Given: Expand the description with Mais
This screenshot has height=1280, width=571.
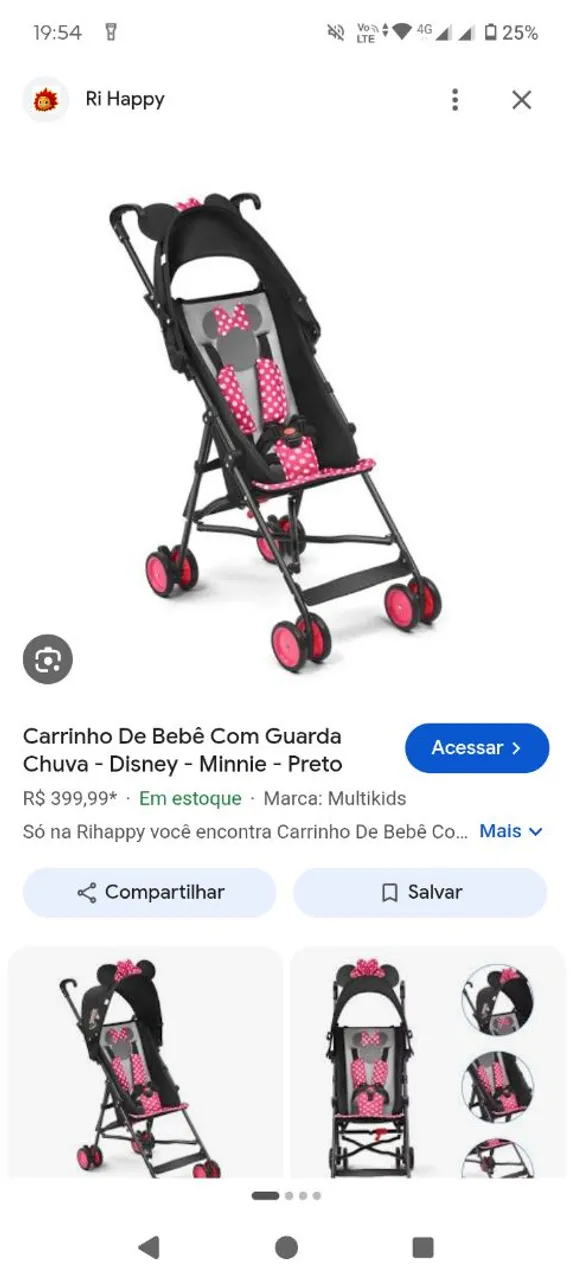Looking at the screenshot, I should click(x=510, y=831).
